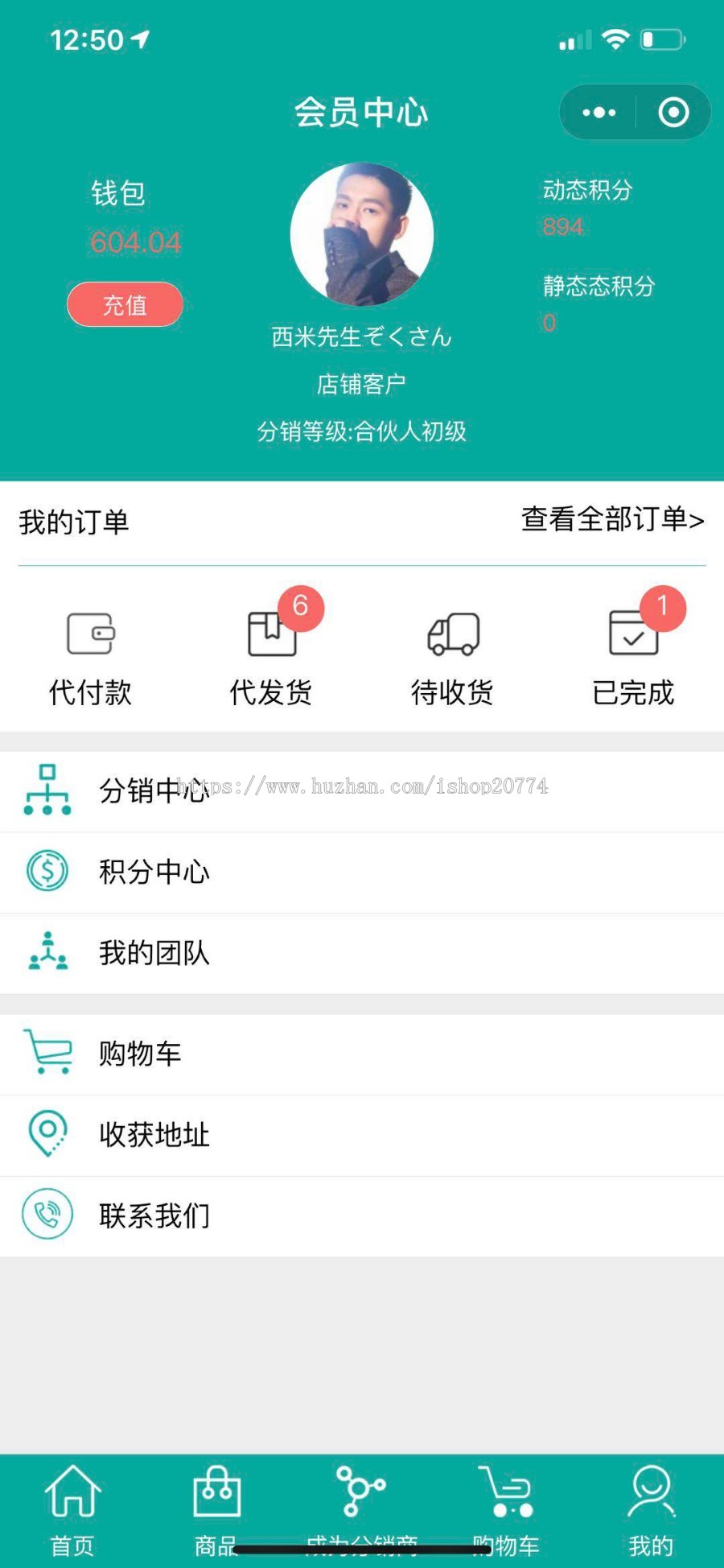Tap the 动态积分 score value 894
The height and width of the screenshot is (1568, 724).
(562, 226)
